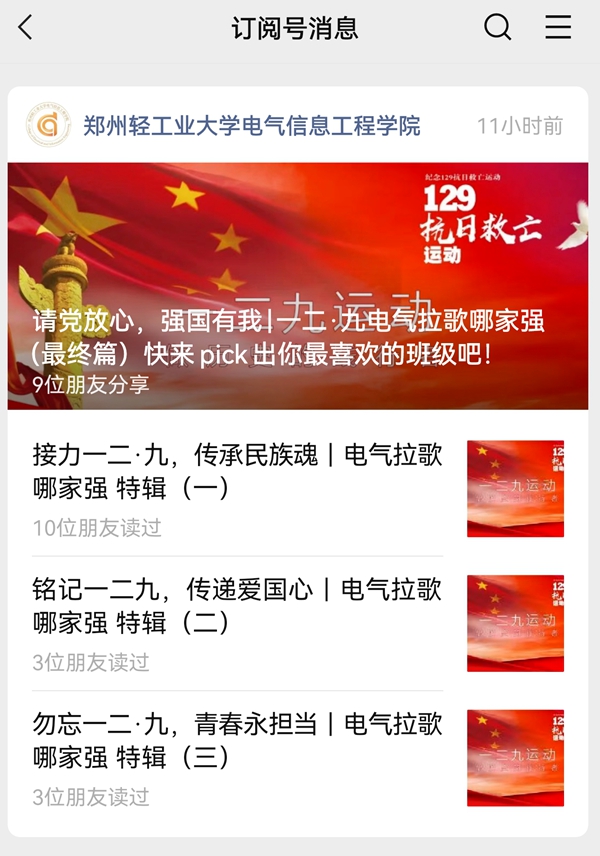The image size is (600, 856).
Task: Open article 铭记一二九，传递爱国心 特辑（二）
Action: (237, 606)
